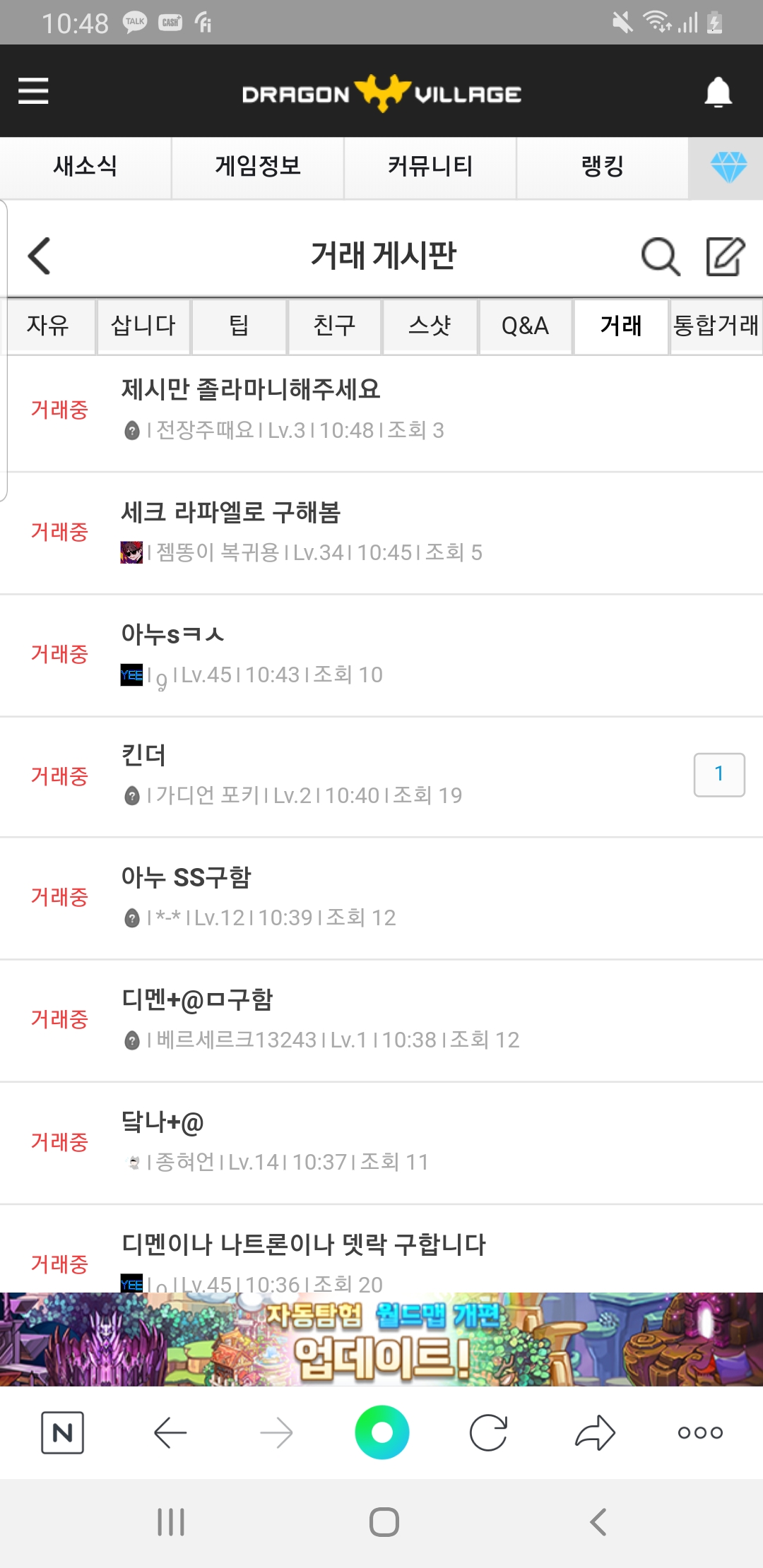The image size is (763, 1568).
Task: Open the hamburger menu
Action: tap(33, 91)
